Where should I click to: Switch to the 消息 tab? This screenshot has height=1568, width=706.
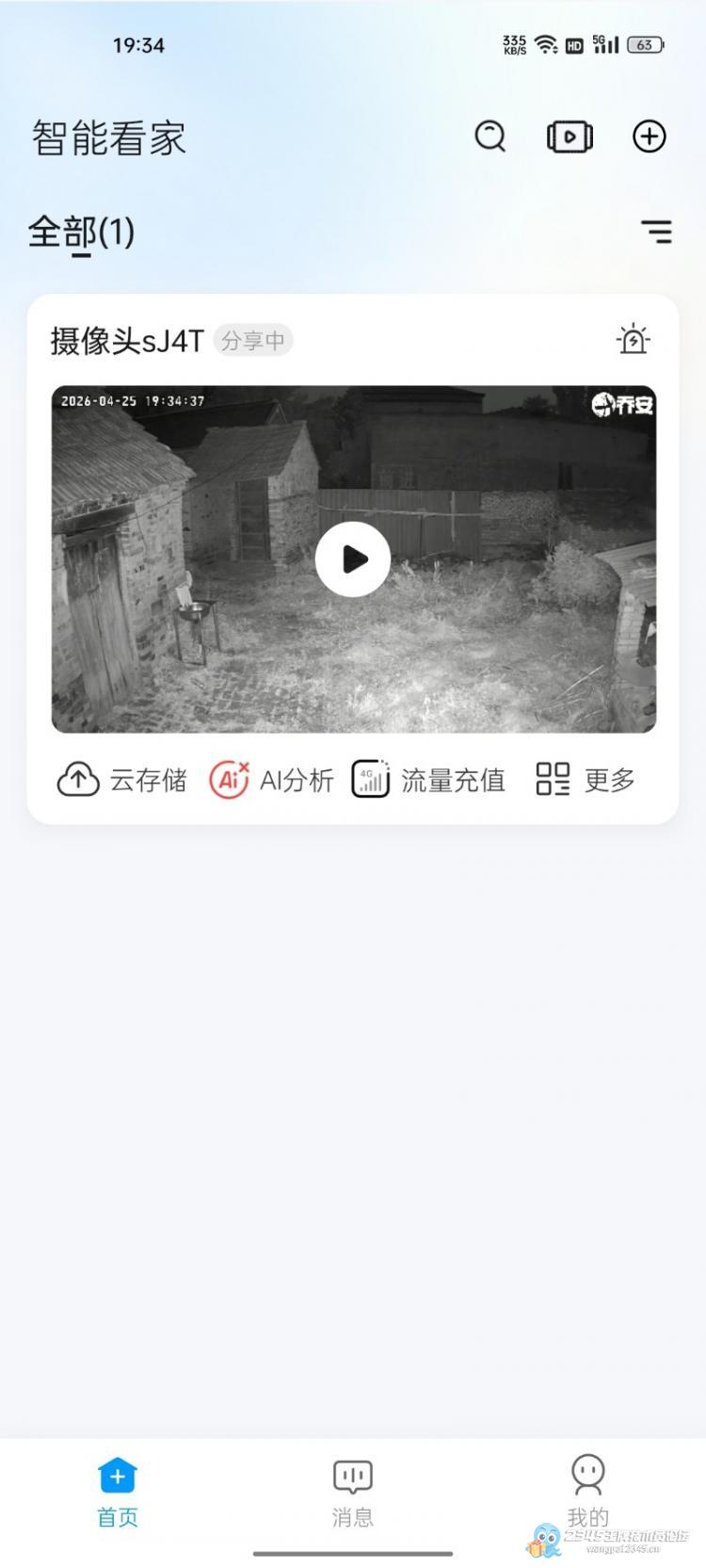pyautogui.click(x=353, y=1492)
